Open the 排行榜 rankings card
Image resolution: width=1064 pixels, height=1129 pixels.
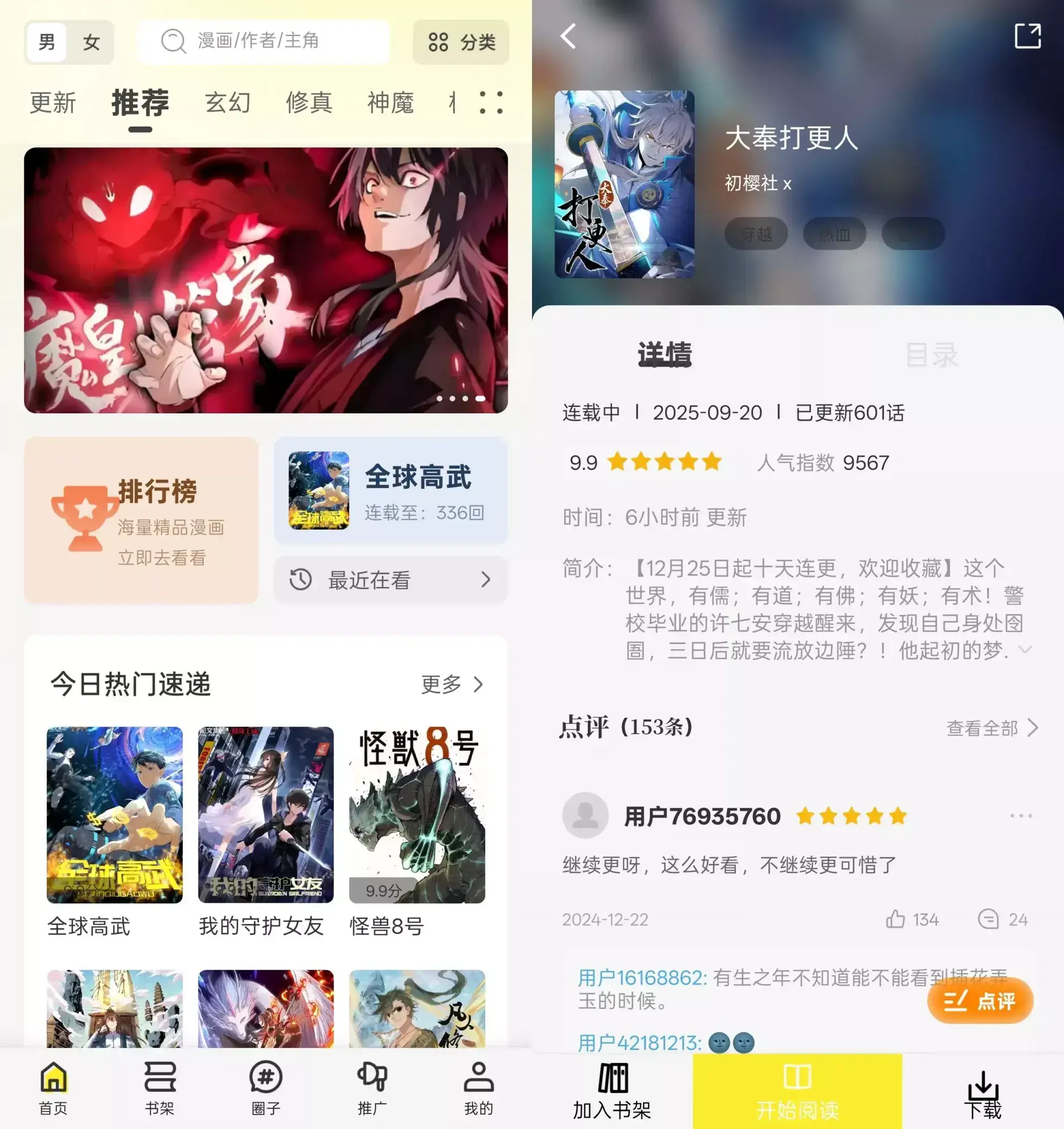(x=141, y=519)
